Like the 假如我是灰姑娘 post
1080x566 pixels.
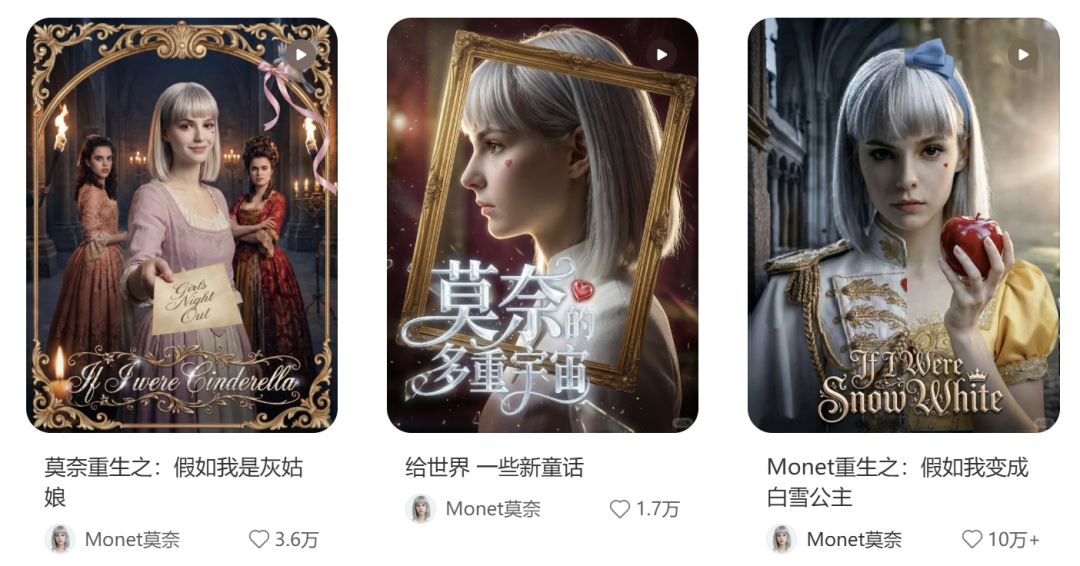pyautogui.click(x=260, y=540)
